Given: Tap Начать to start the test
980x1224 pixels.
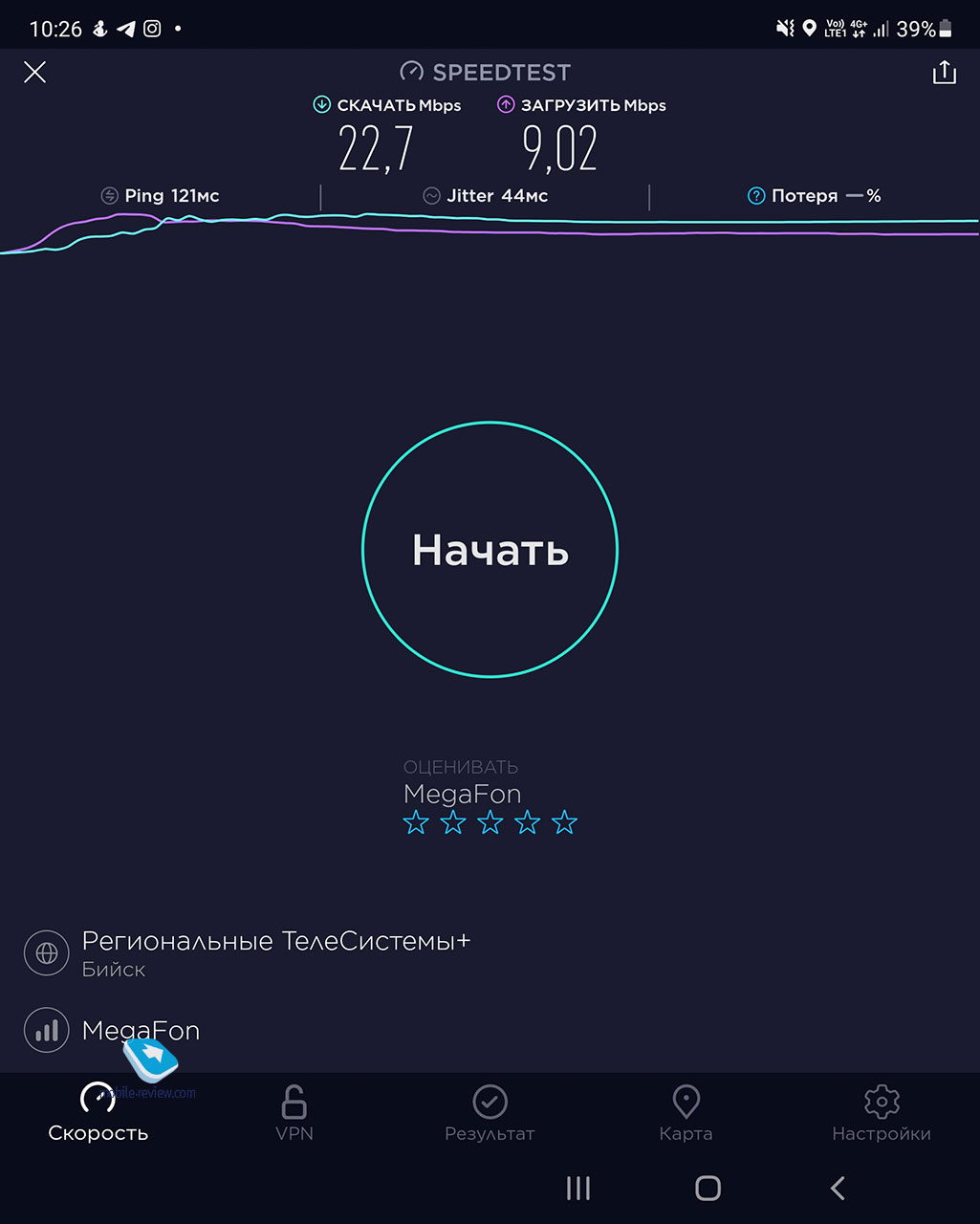Looking at the screenshot, I should coord(490,550).
